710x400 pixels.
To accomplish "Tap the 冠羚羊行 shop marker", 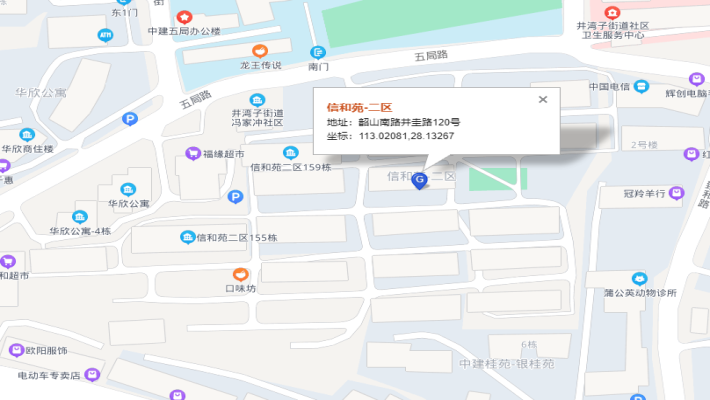I will 678,192.
